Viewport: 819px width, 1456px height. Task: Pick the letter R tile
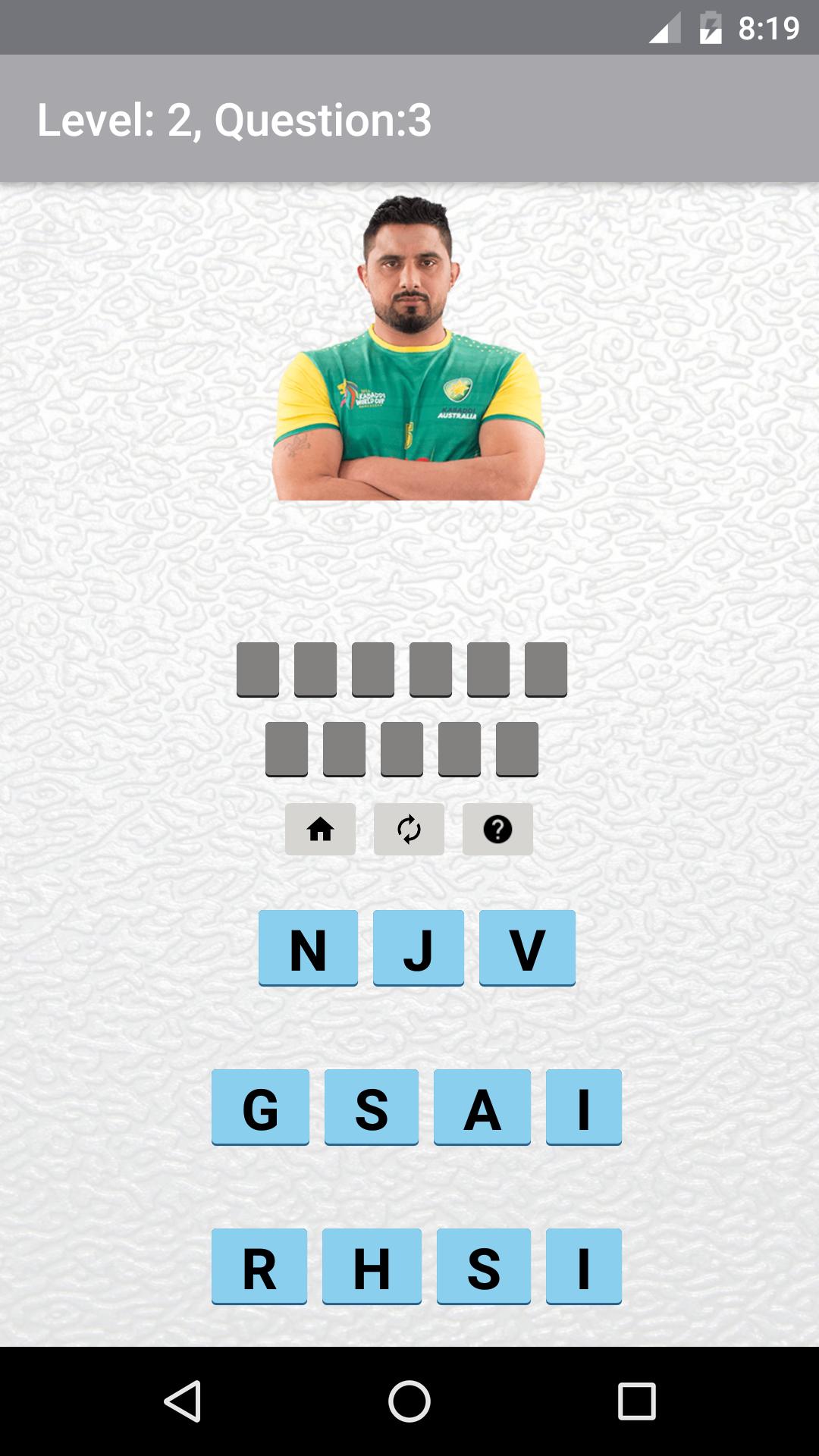(259, 1266)
